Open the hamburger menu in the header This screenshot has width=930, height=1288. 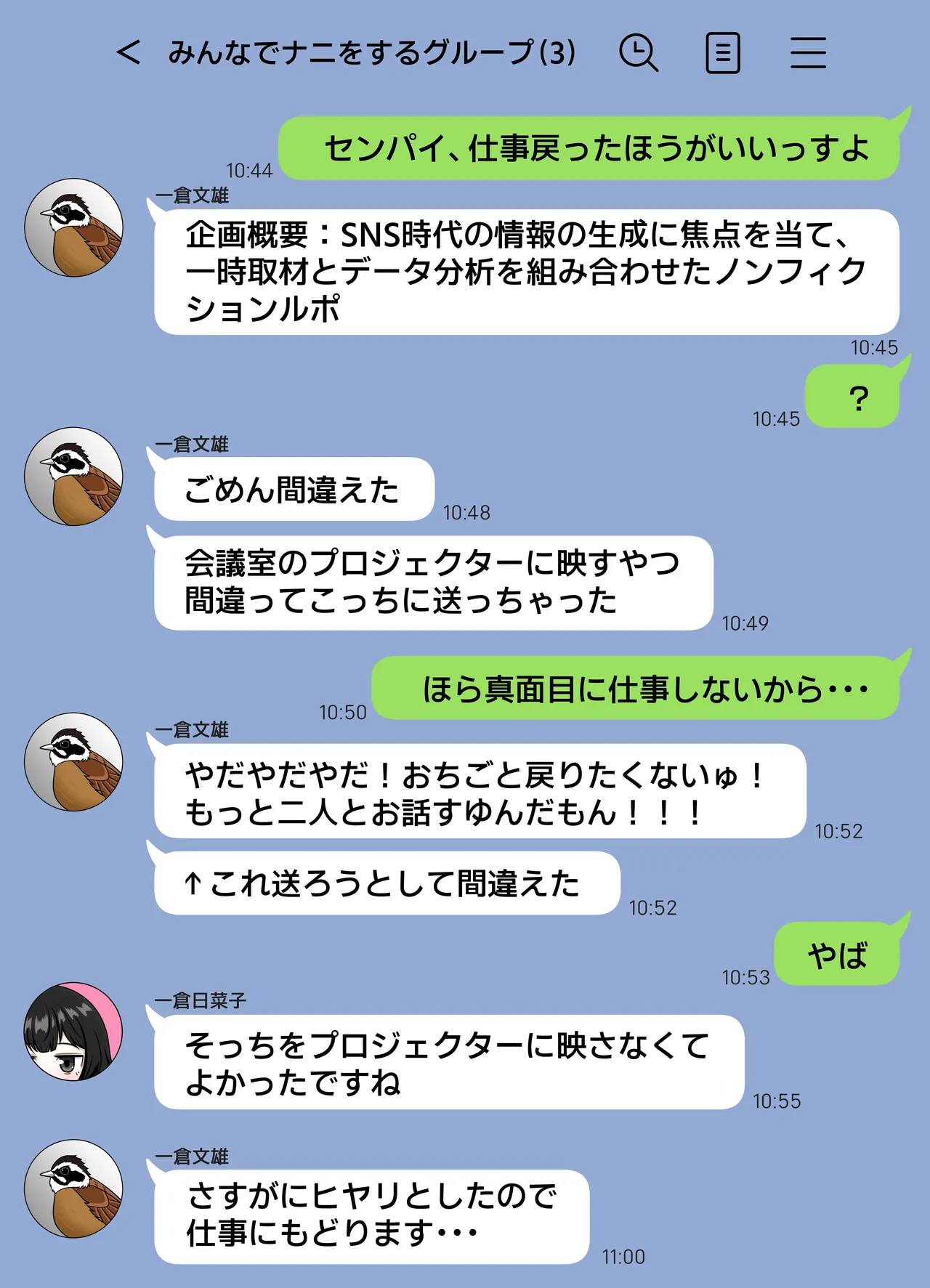point(809,52)
